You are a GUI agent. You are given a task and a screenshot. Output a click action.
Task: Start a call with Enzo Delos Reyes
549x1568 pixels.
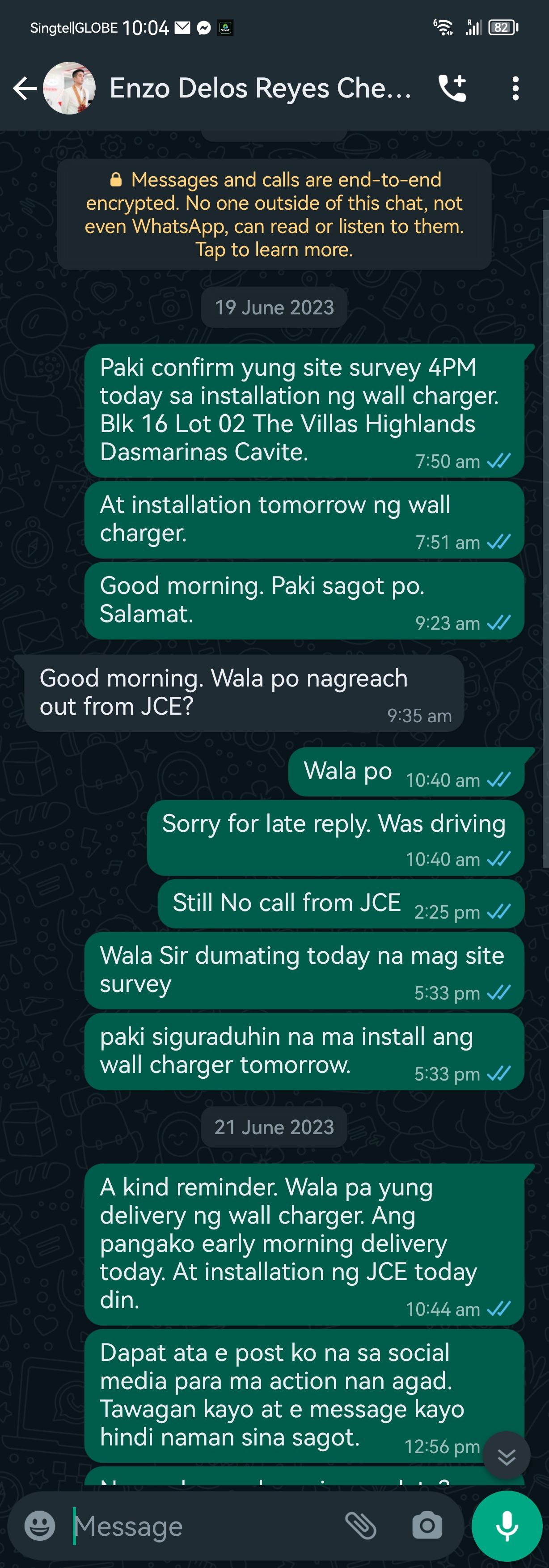[x=452, y=89]
